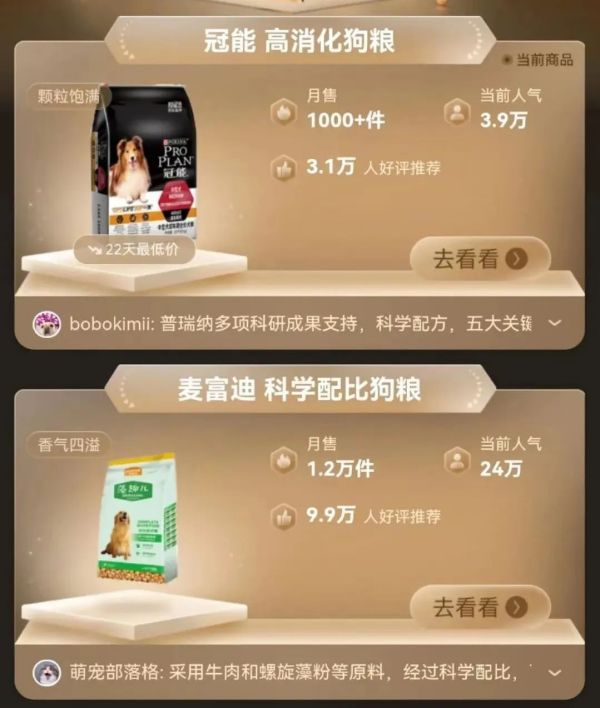
Task: Open the 冠能 Pro Plan dog food image
Action: 144,162
